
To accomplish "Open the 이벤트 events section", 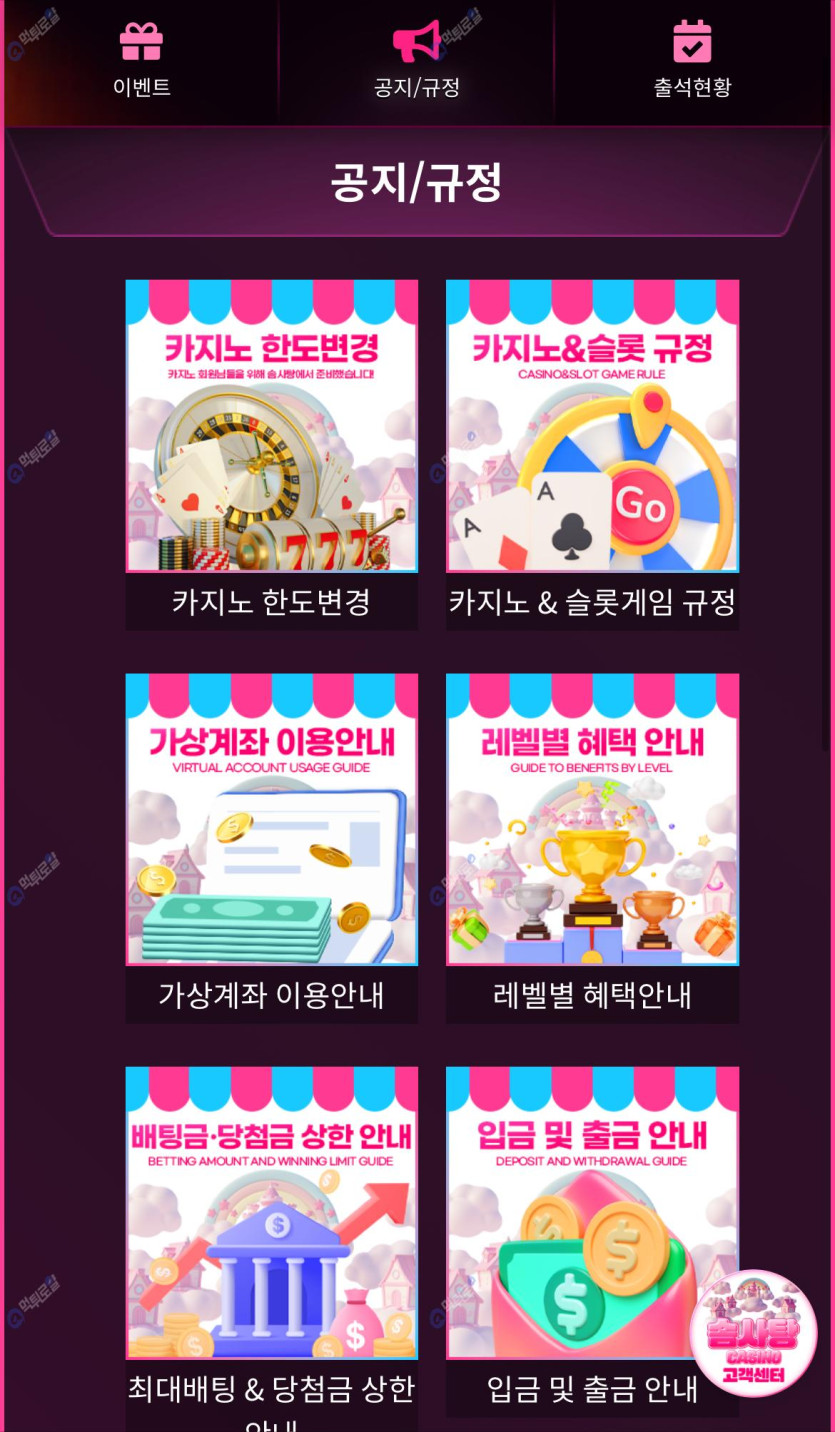I will [141, 62].
